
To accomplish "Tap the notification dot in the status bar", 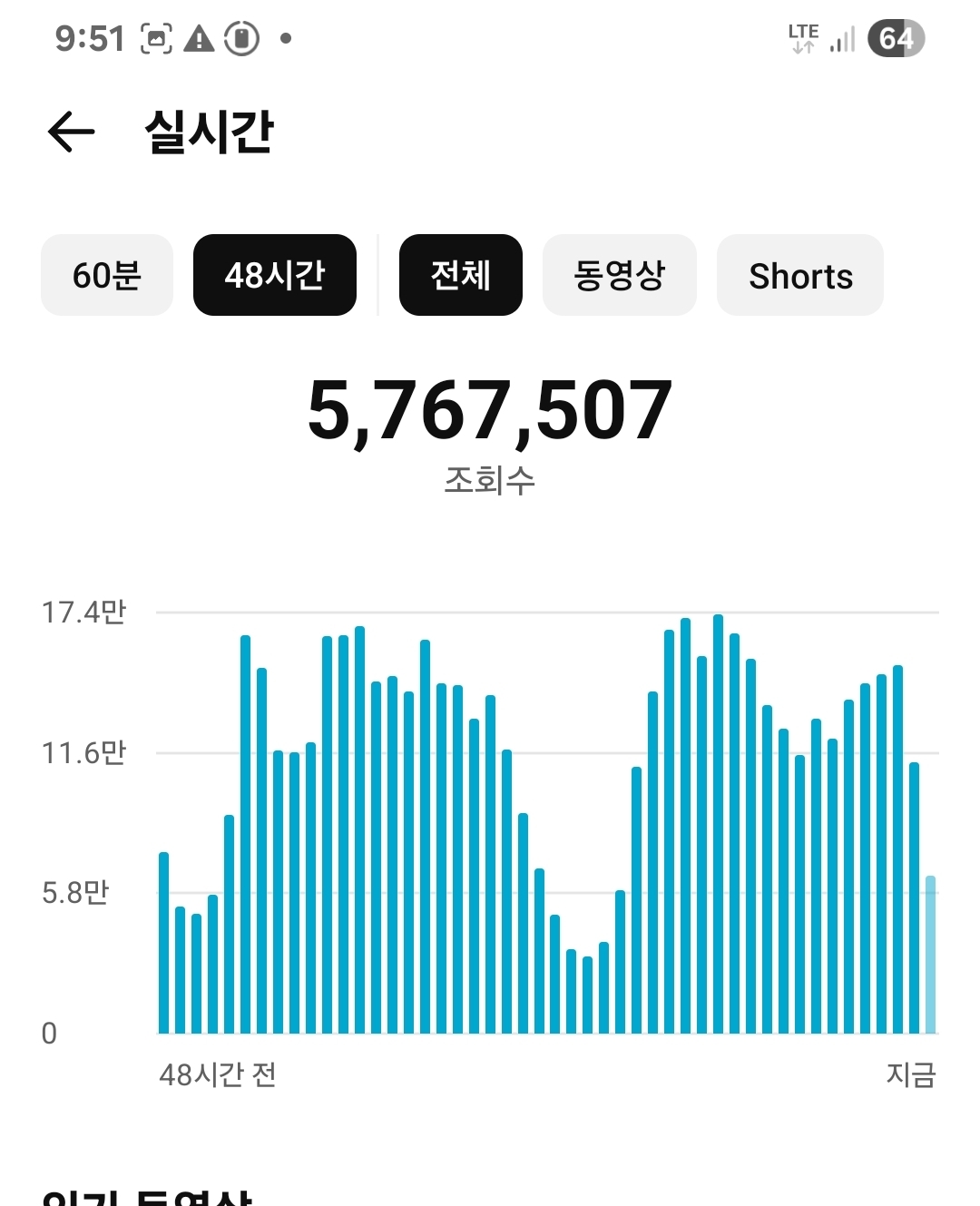I will (x=287, y=37).
